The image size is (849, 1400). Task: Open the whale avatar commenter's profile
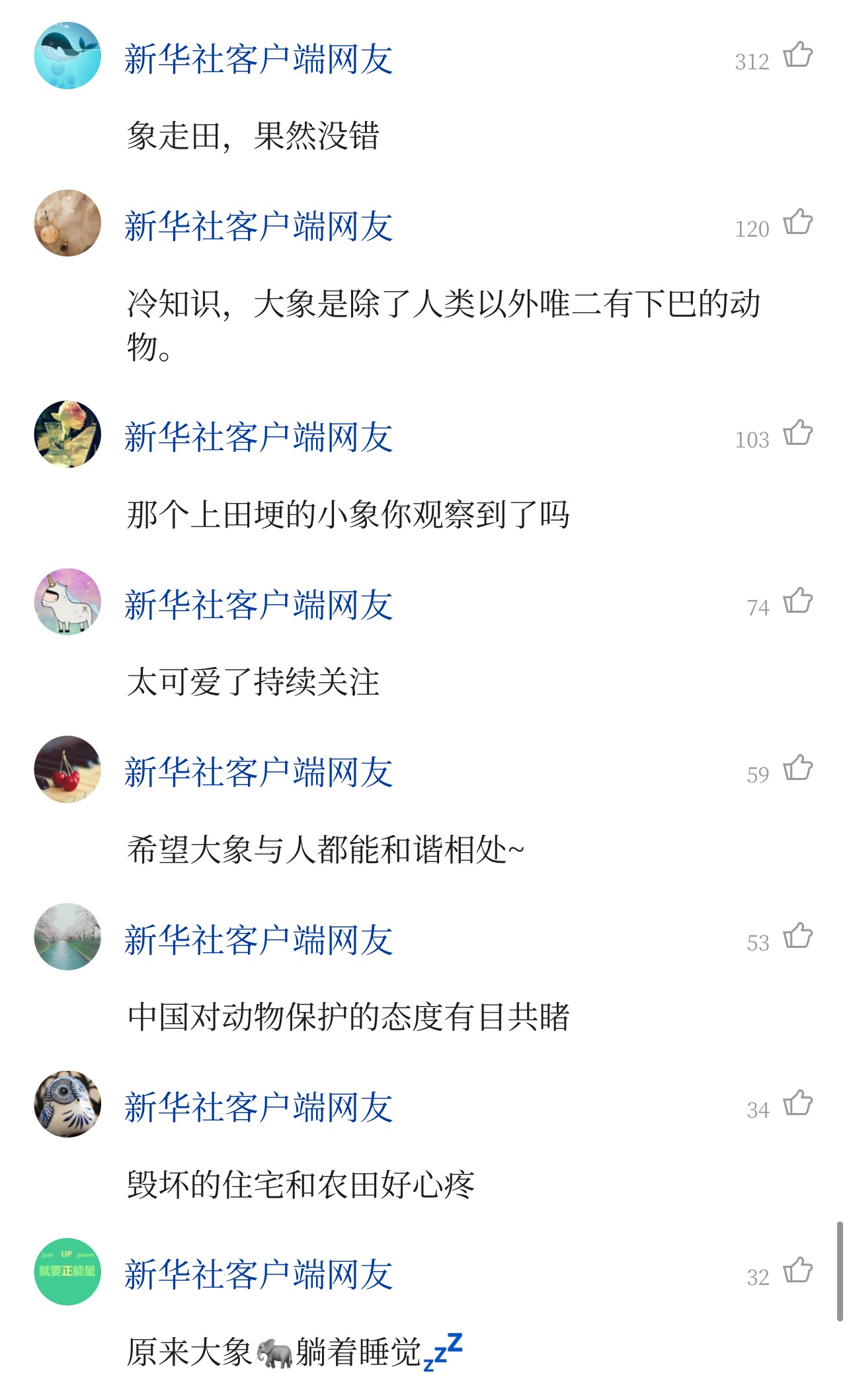(x=67, y=56)
